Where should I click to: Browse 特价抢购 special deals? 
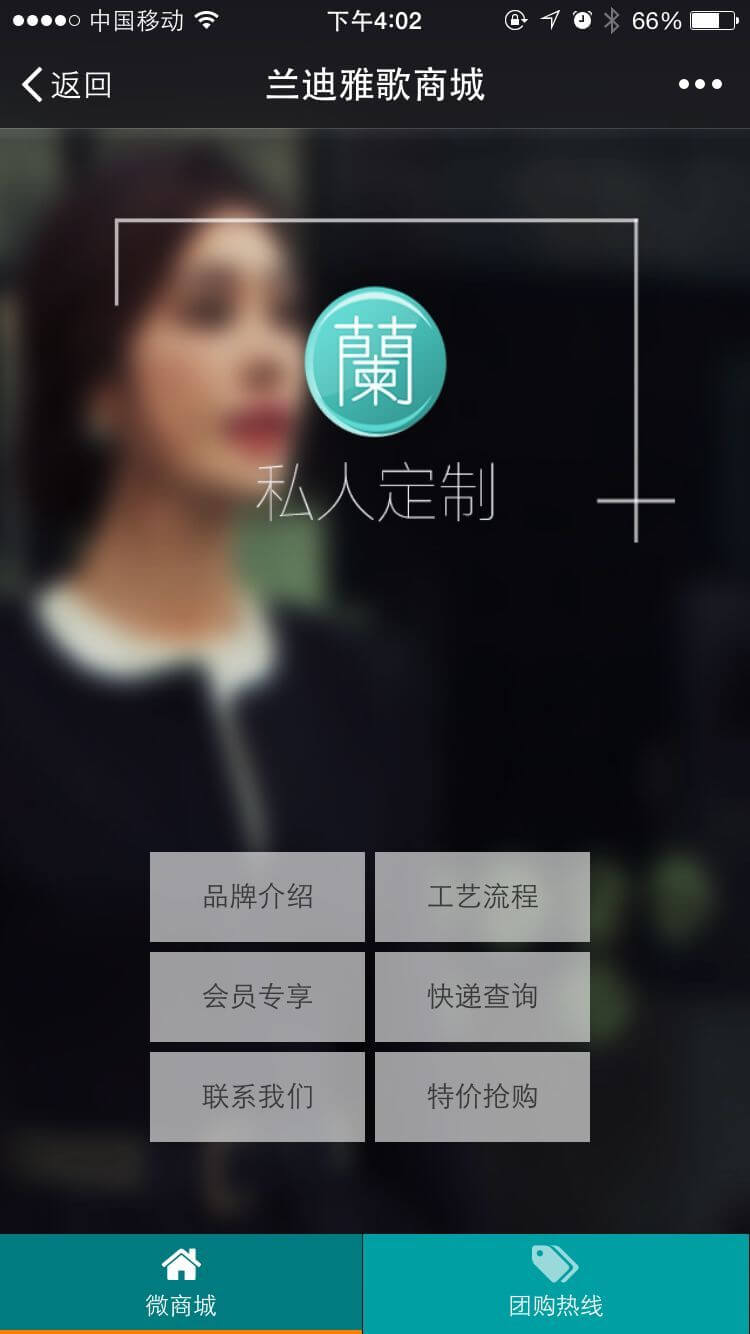482,1097
